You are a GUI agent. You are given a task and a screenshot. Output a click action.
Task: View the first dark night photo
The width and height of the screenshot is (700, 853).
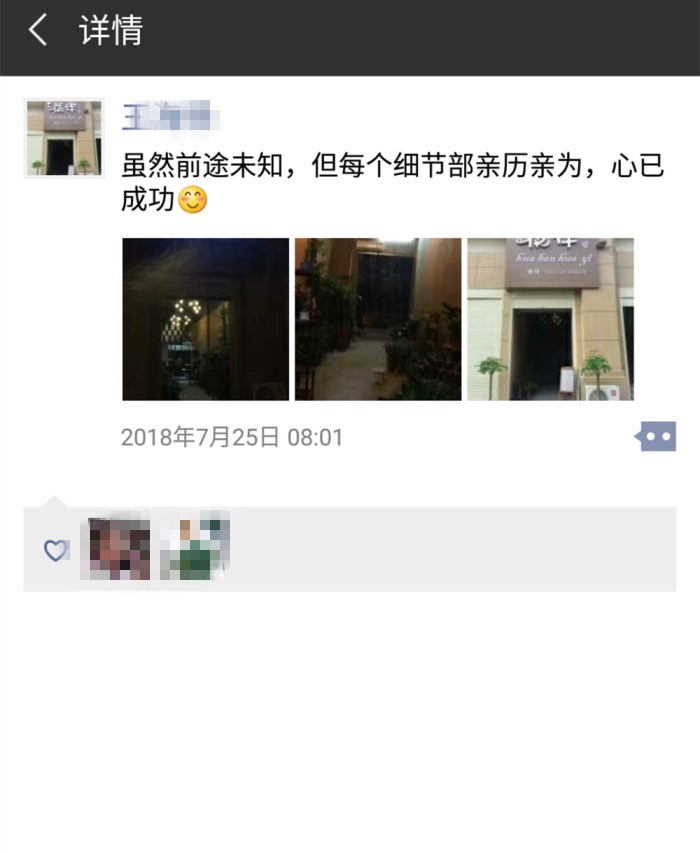[x=205, y=319]
